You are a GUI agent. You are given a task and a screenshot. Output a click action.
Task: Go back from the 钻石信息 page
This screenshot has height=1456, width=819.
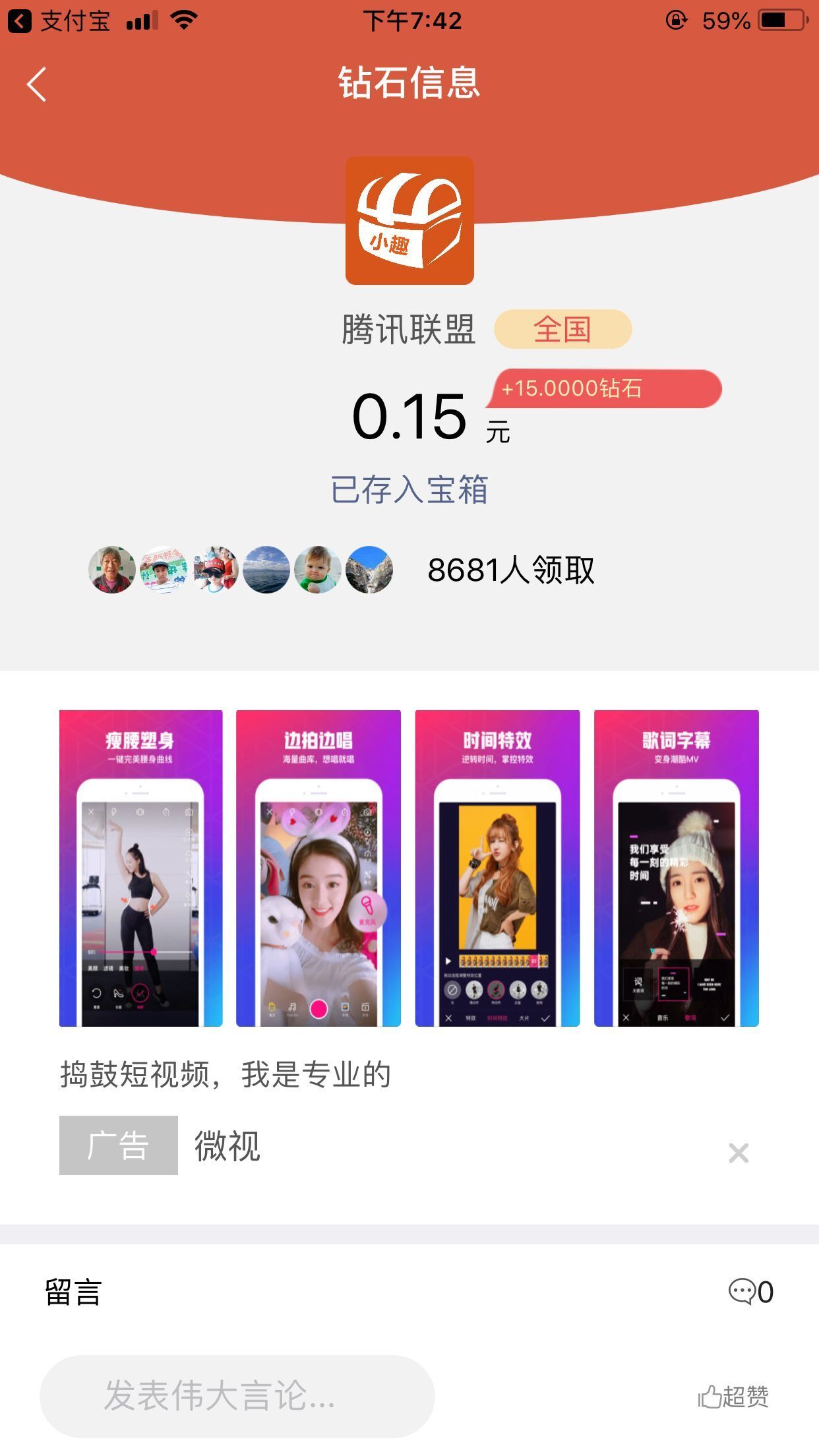37,84
